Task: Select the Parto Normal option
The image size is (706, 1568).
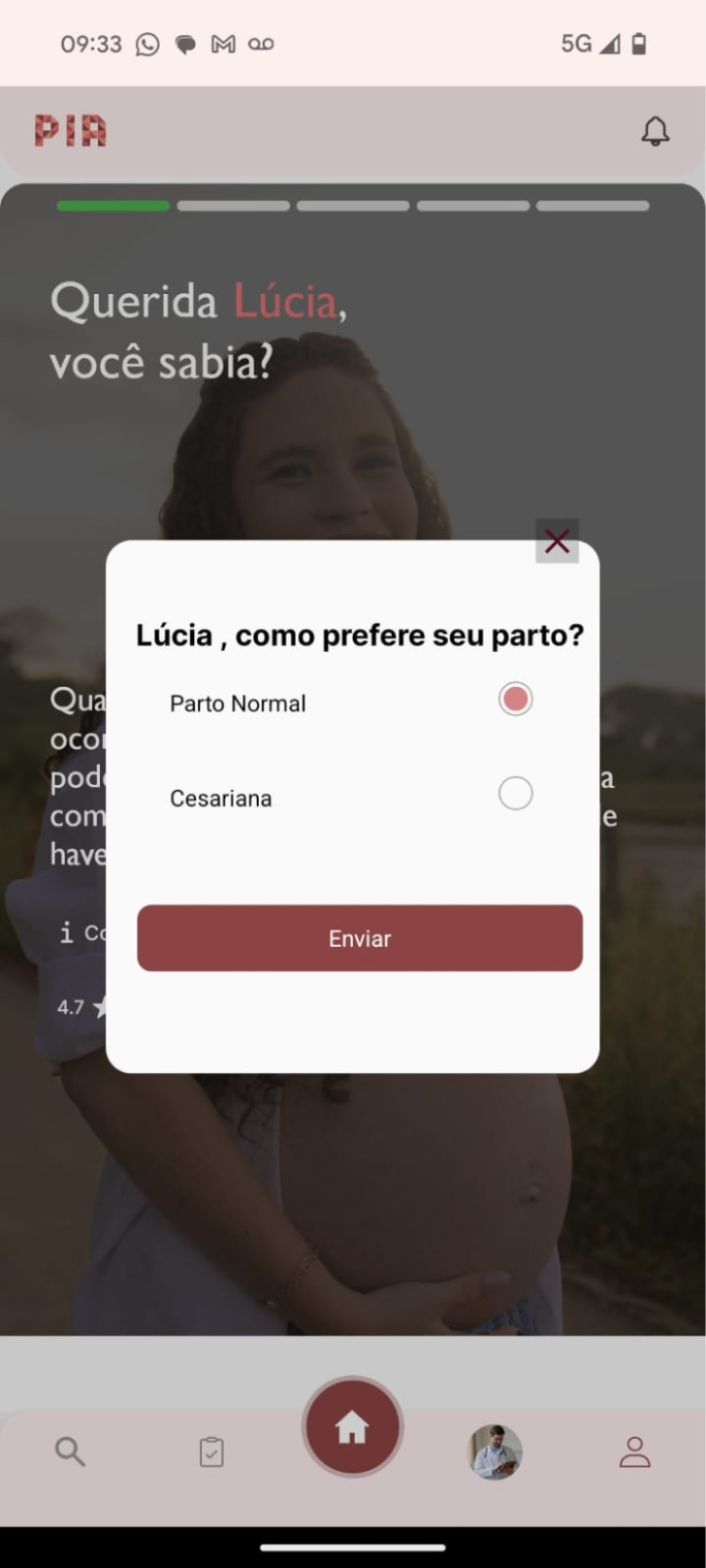Action: (x=515, y=699)
